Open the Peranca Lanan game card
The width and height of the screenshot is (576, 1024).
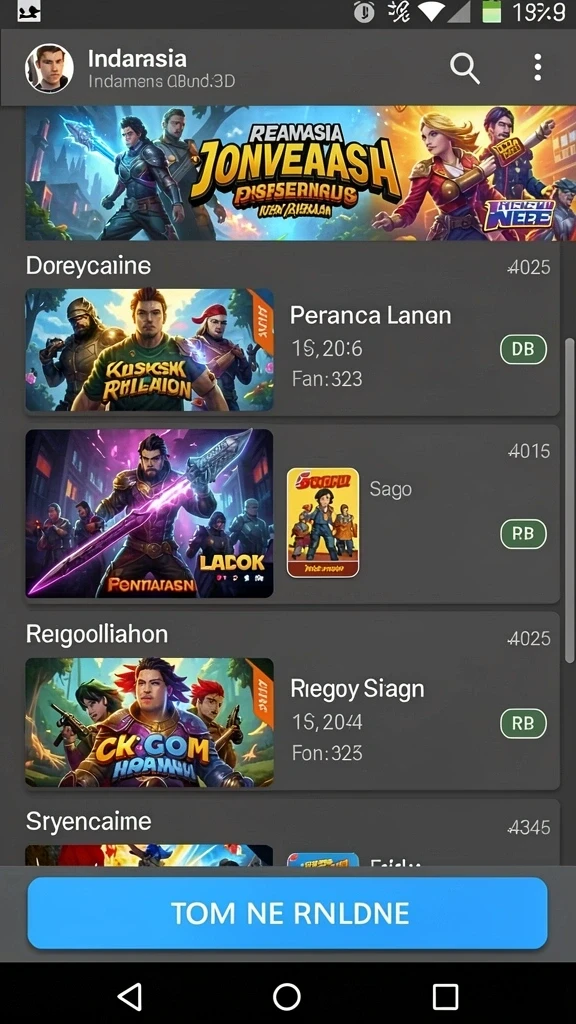click(x=292, y=349)
